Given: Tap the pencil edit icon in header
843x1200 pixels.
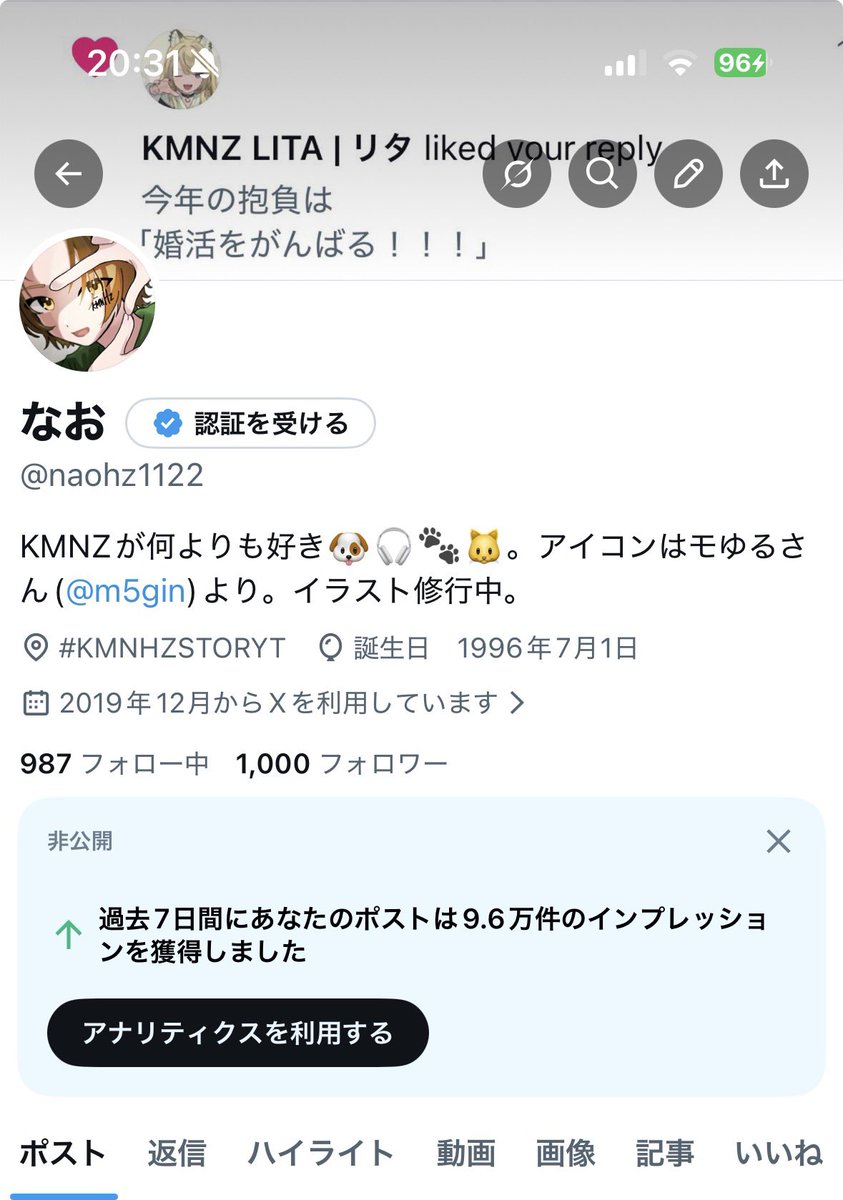Looking at the screenshot, I should coord(688,173).
